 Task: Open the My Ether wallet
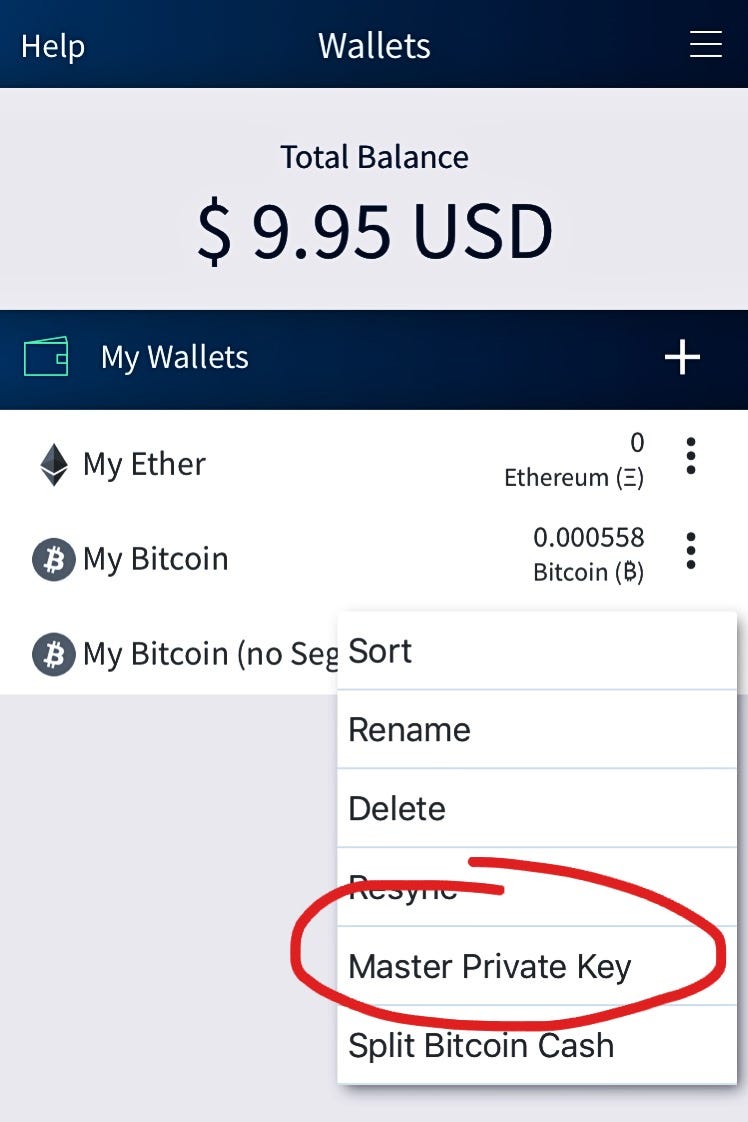(x=145, y=464)
